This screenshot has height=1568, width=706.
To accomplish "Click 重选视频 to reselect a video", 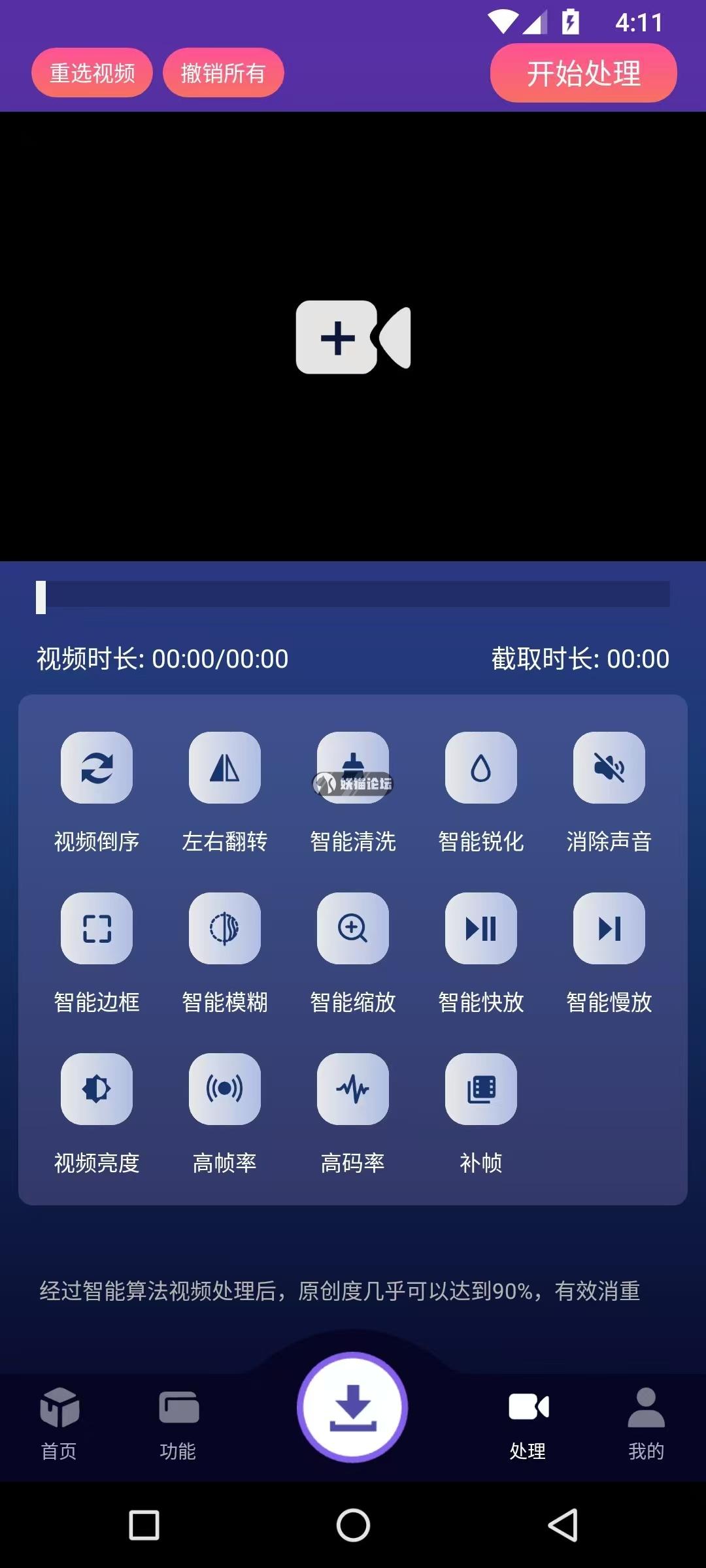I will (92, 73).
